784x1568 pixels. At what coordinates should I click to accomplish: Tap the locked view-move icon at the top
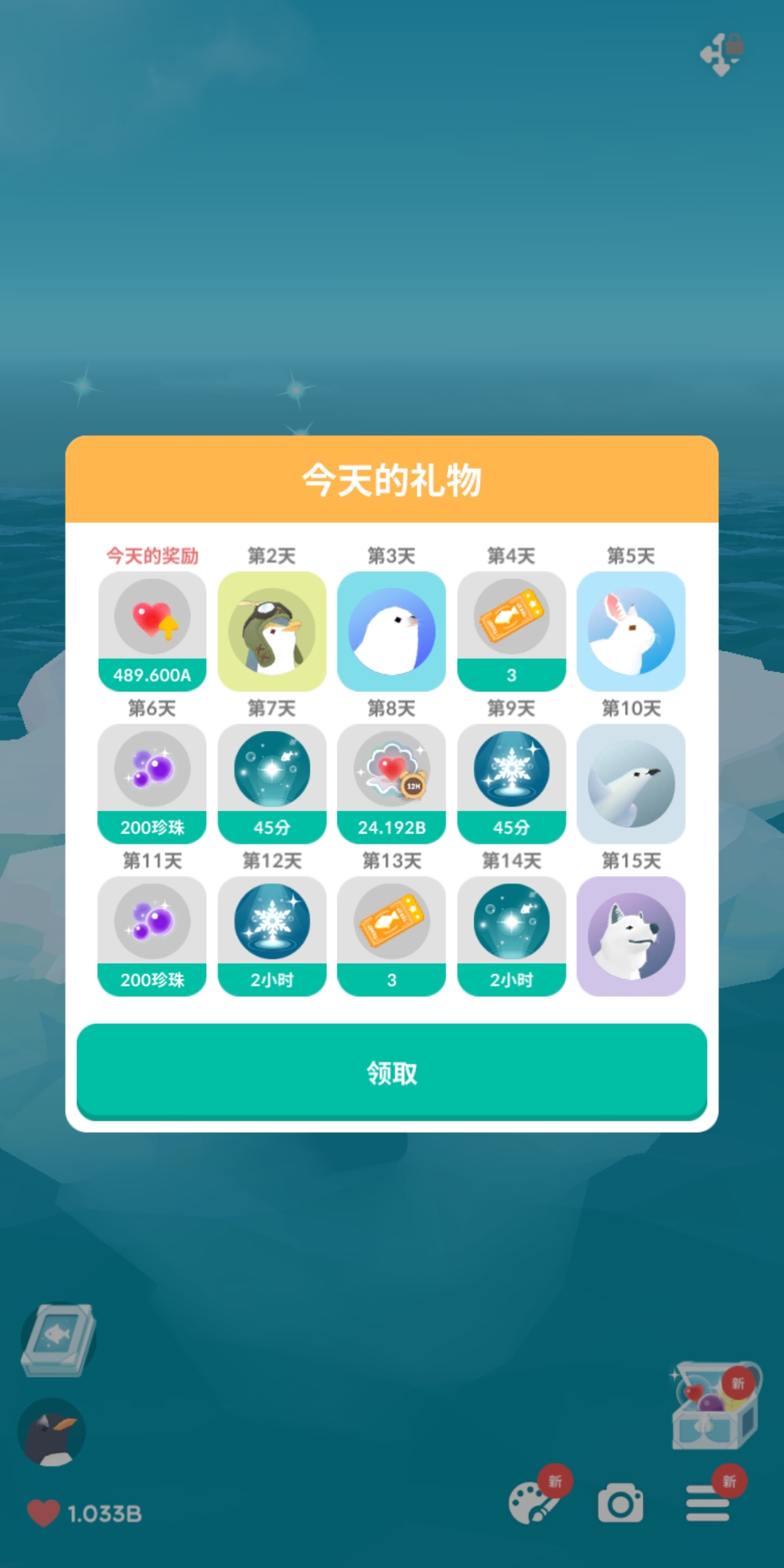click(722, 53)
